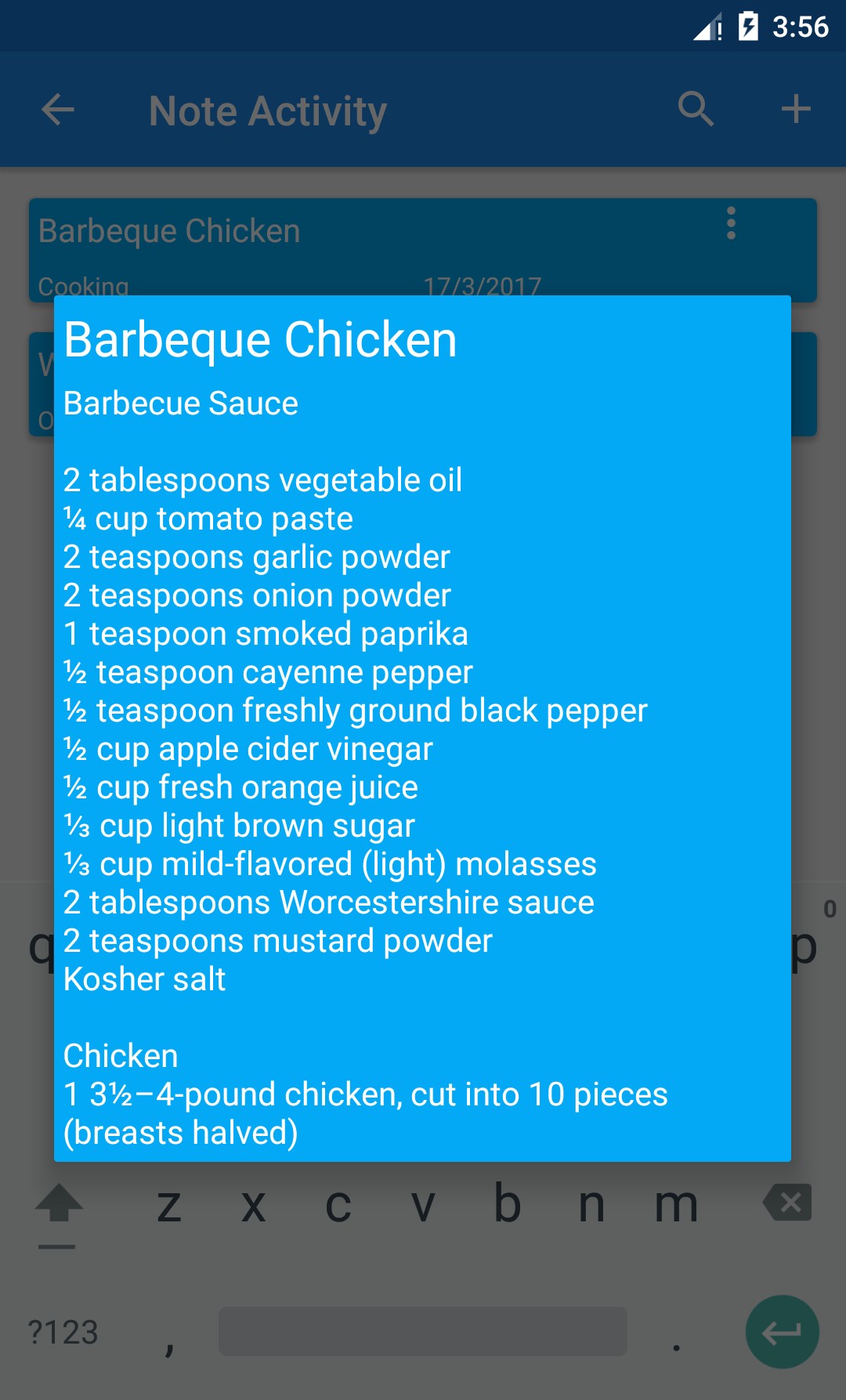Add a new note with the plus icon
This screenshot has width=846, height=1400.
[796, 109]
